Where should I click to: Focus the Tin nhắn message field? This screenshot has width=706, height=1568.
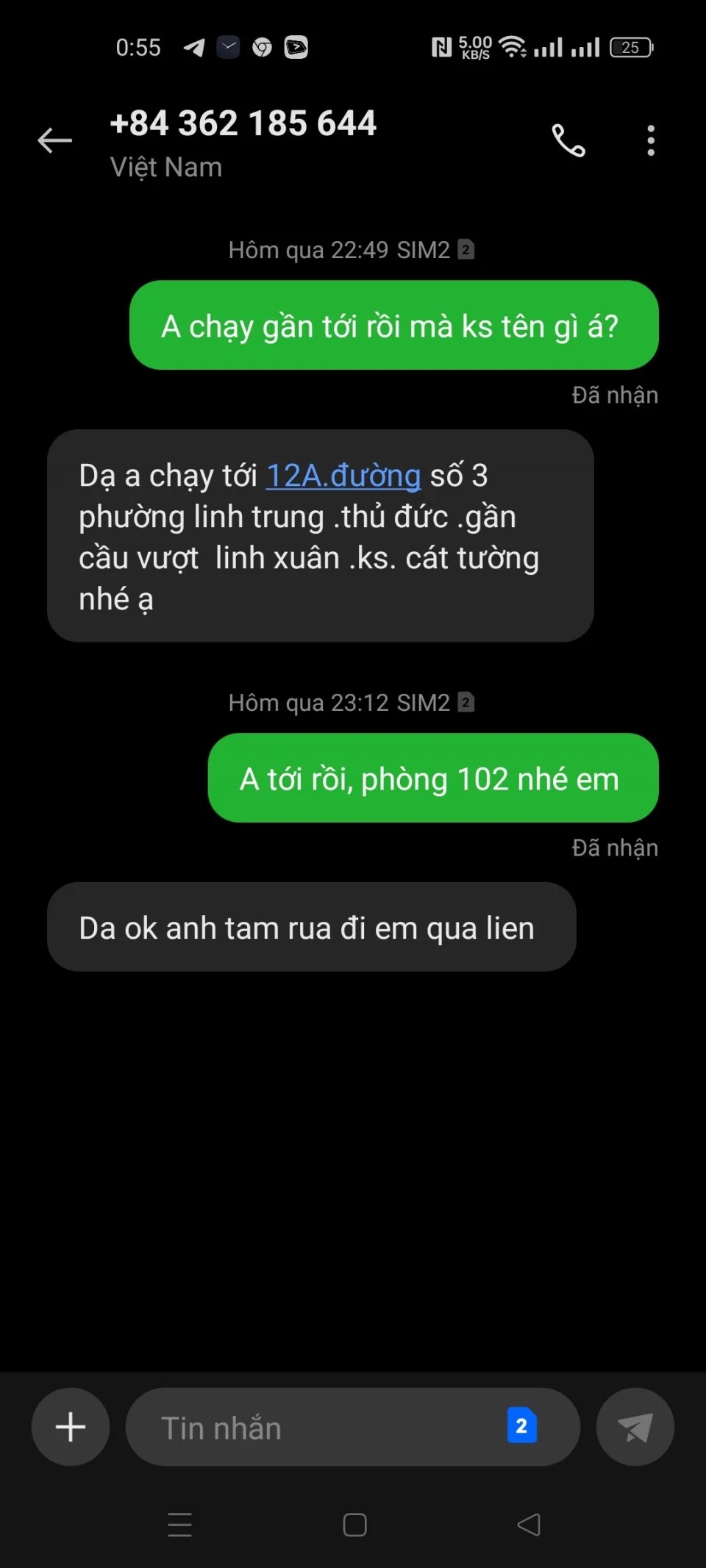tap(316, 1428)
